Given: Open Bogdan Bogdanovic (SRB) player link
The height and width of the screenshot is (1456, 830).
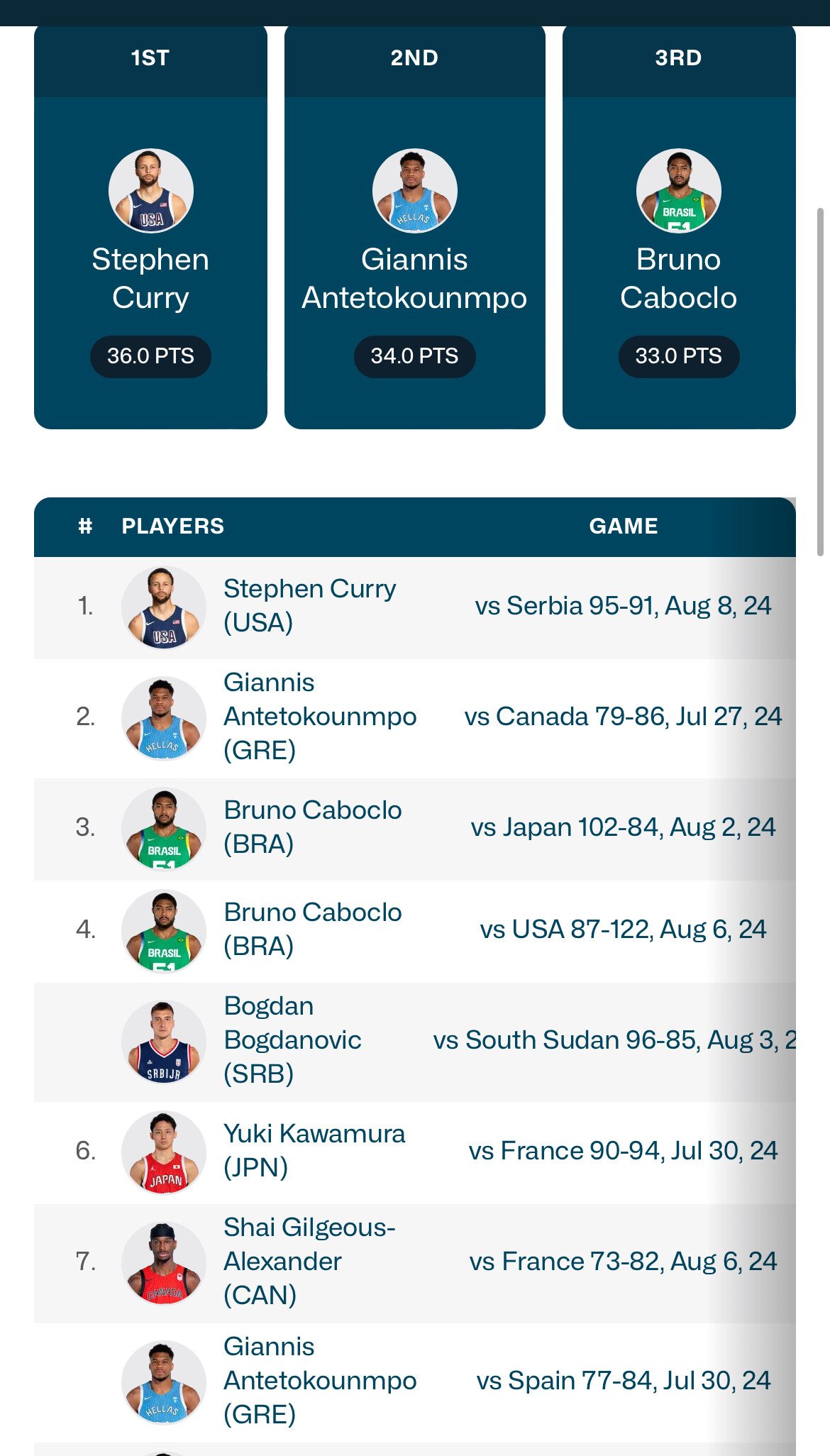Looking at the screenshot, I should pos(292,1040).
